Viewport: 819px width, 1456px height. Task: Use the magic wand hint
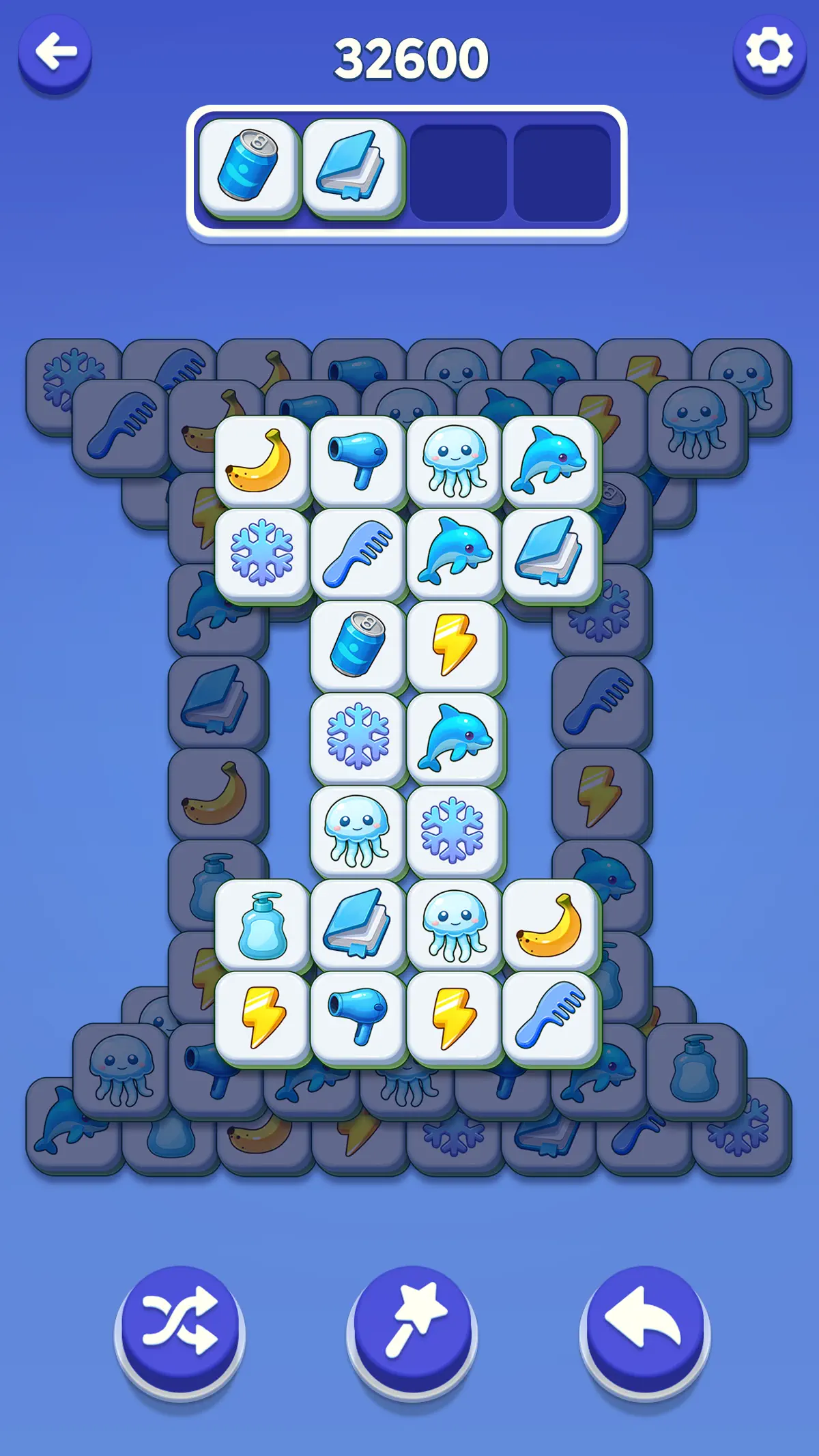(412, 1330)
